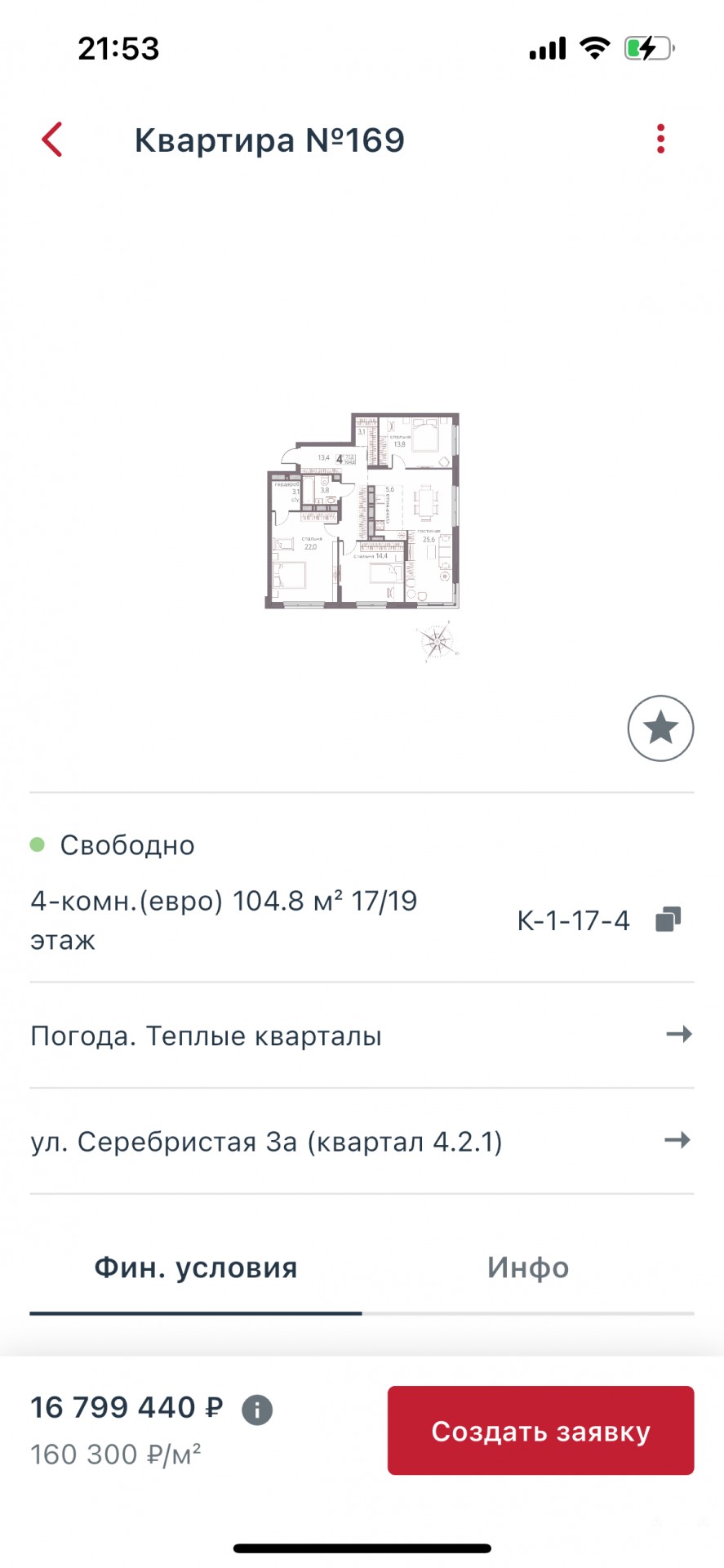Open ул. Серебристая 3а address row
Screen dimensions: 724x1568
[362, 1141]
